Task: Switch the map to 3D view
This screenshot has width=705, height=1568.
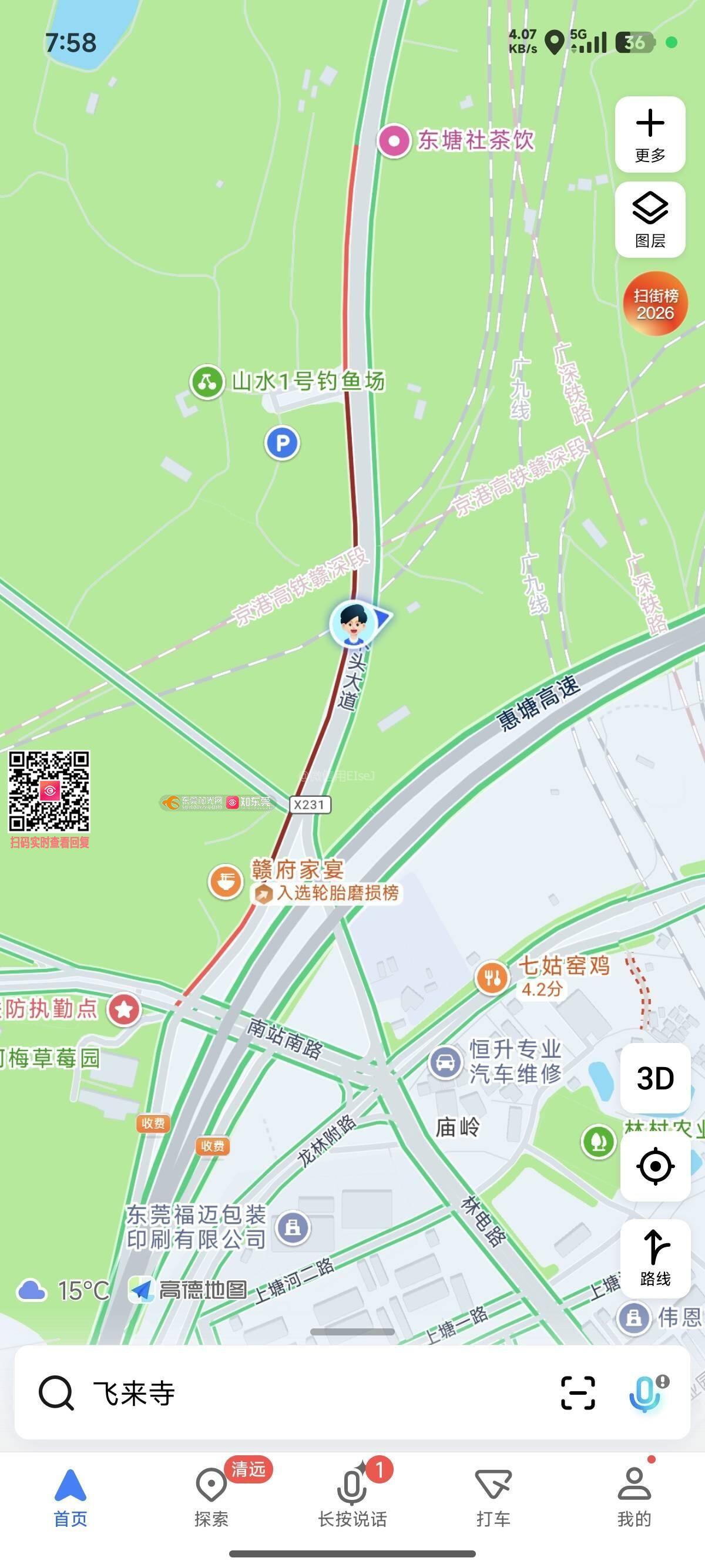Action: tap(655, 1078)
